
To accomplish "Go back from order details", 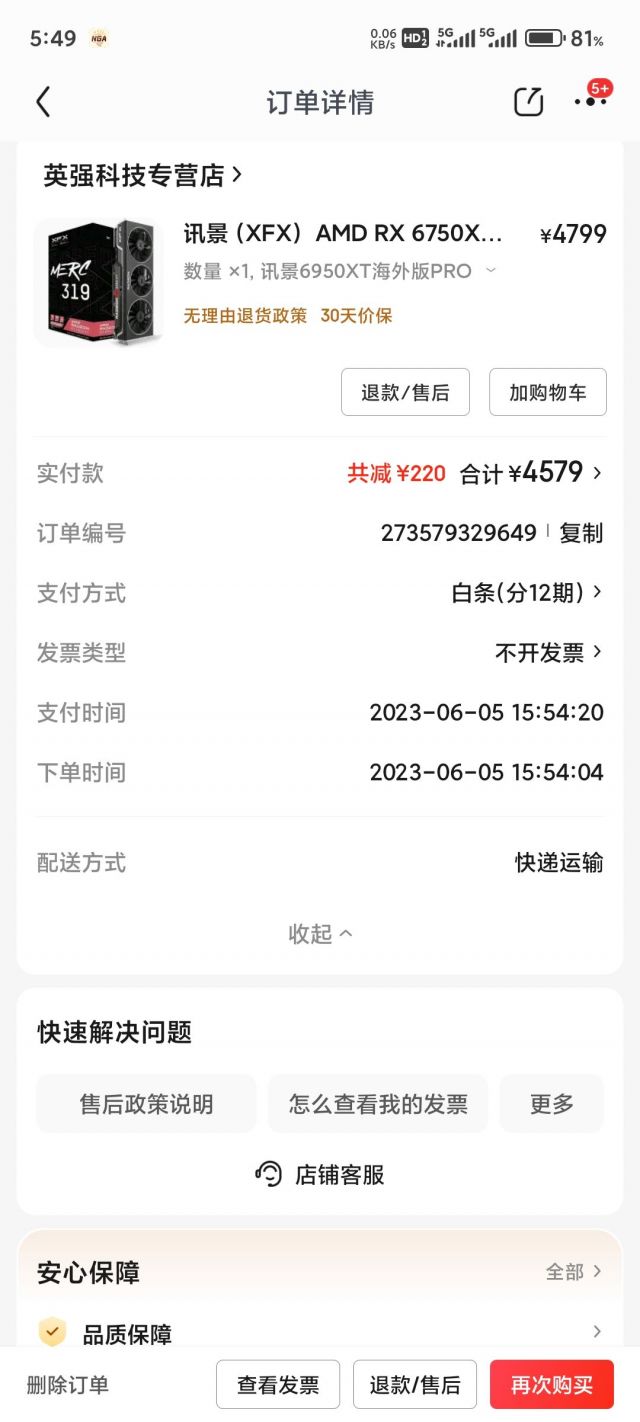I will click(x=43, y=102).
